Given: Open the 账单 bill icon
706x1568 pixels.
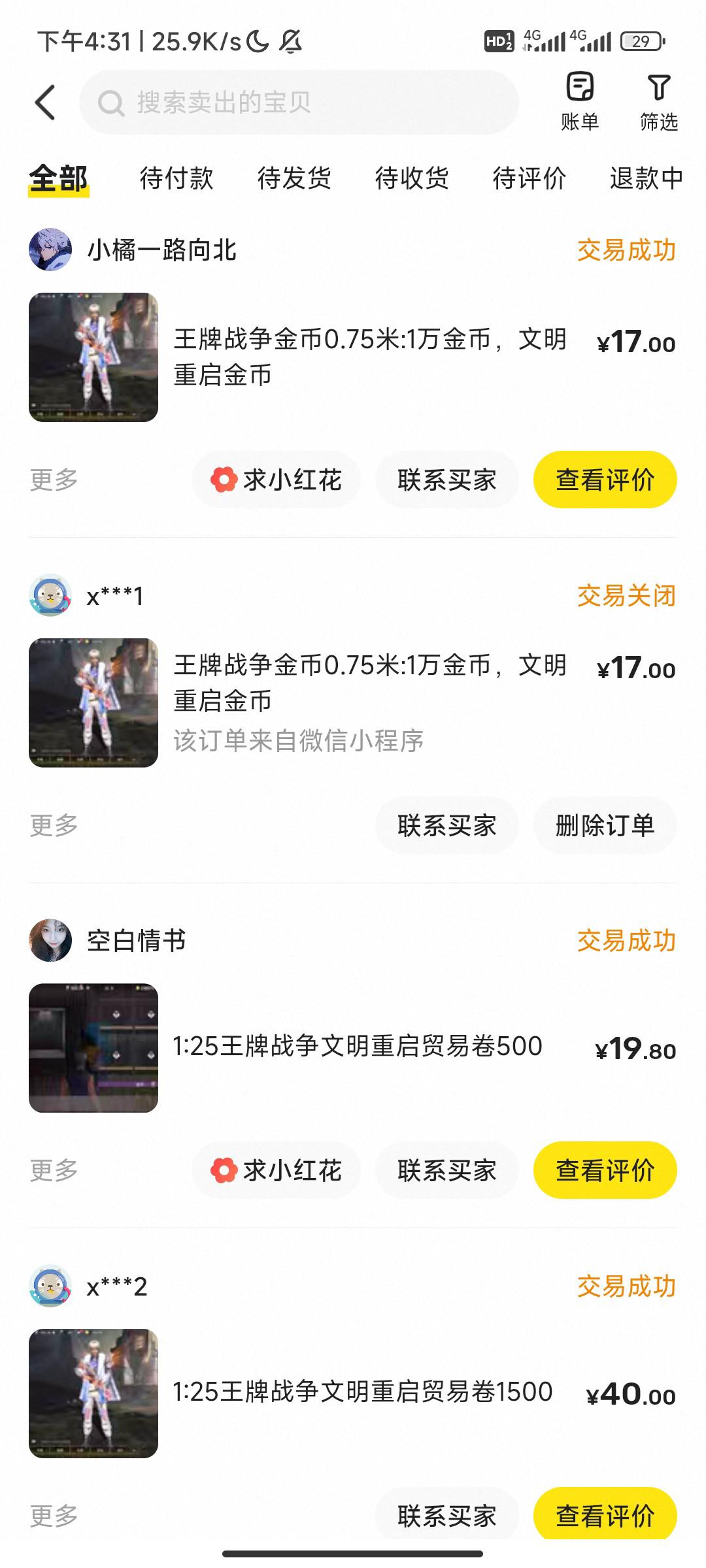Looking at the screenshot, I should pyautogui.click(x=580, y=98).
